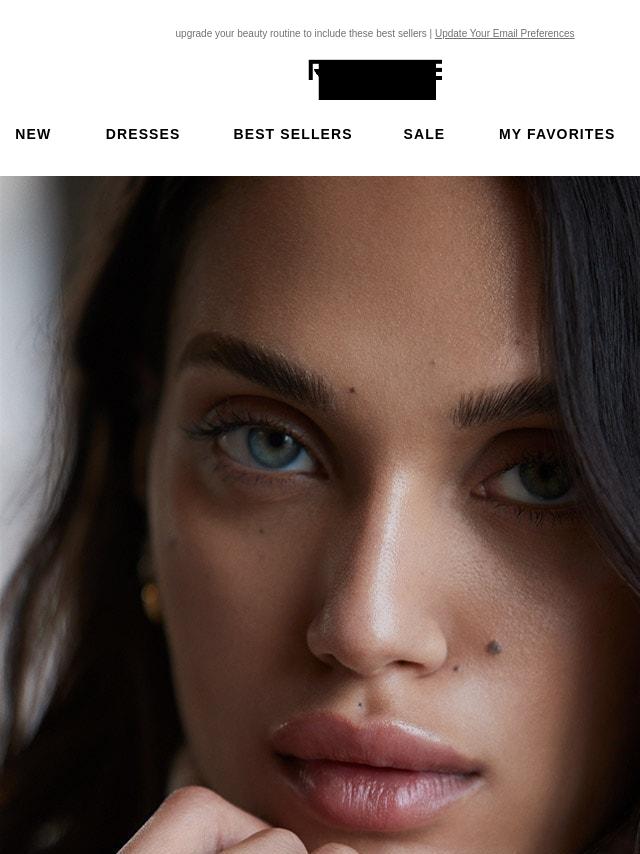Image resolution: width=640 pixels, height=854 pixels.
Task: Open the Update Your Email Preferences link
Action: click(504, 34)
